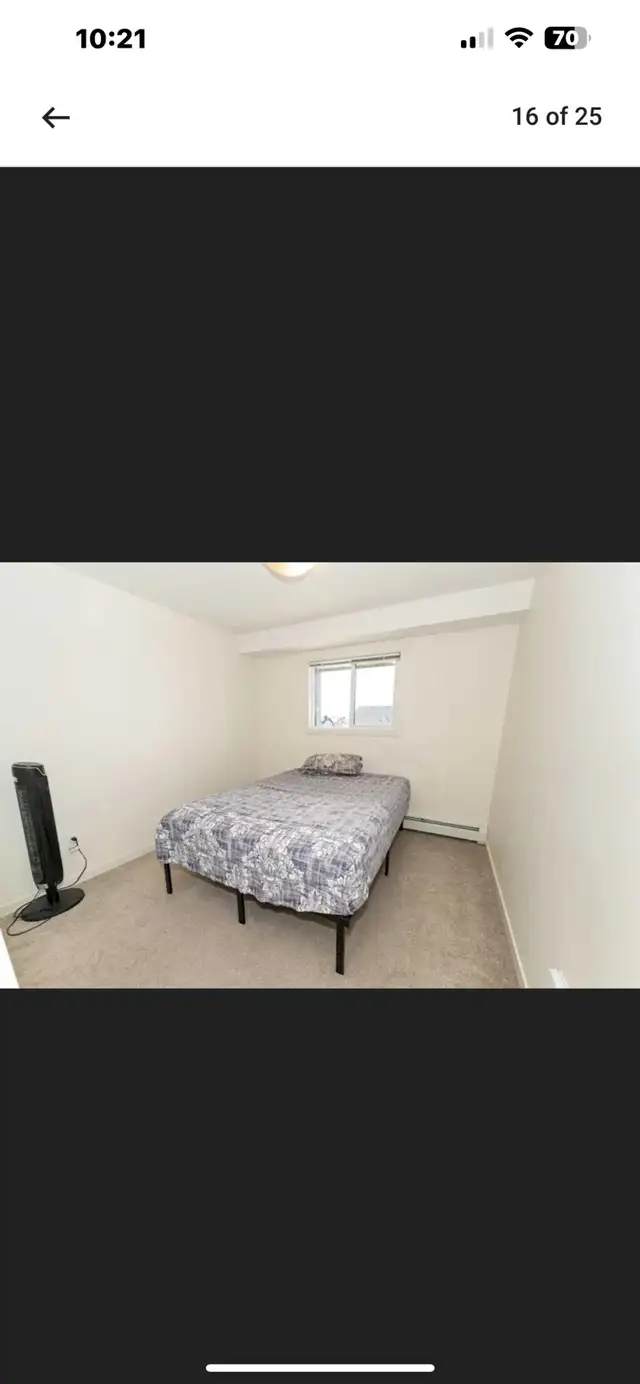Screen dimensions: 640x1384
Task: Go back using the arrow icon
Action: tap(56, 117)
